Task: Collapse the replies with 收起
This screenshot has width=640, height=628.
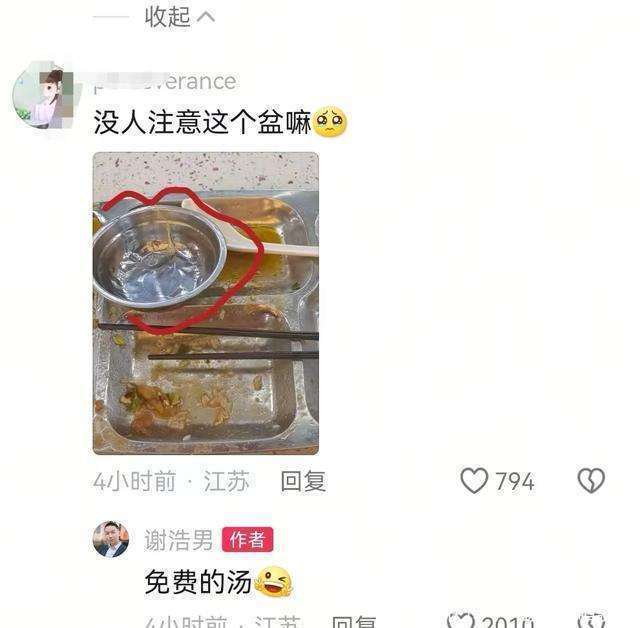Action: coord(179,17)
